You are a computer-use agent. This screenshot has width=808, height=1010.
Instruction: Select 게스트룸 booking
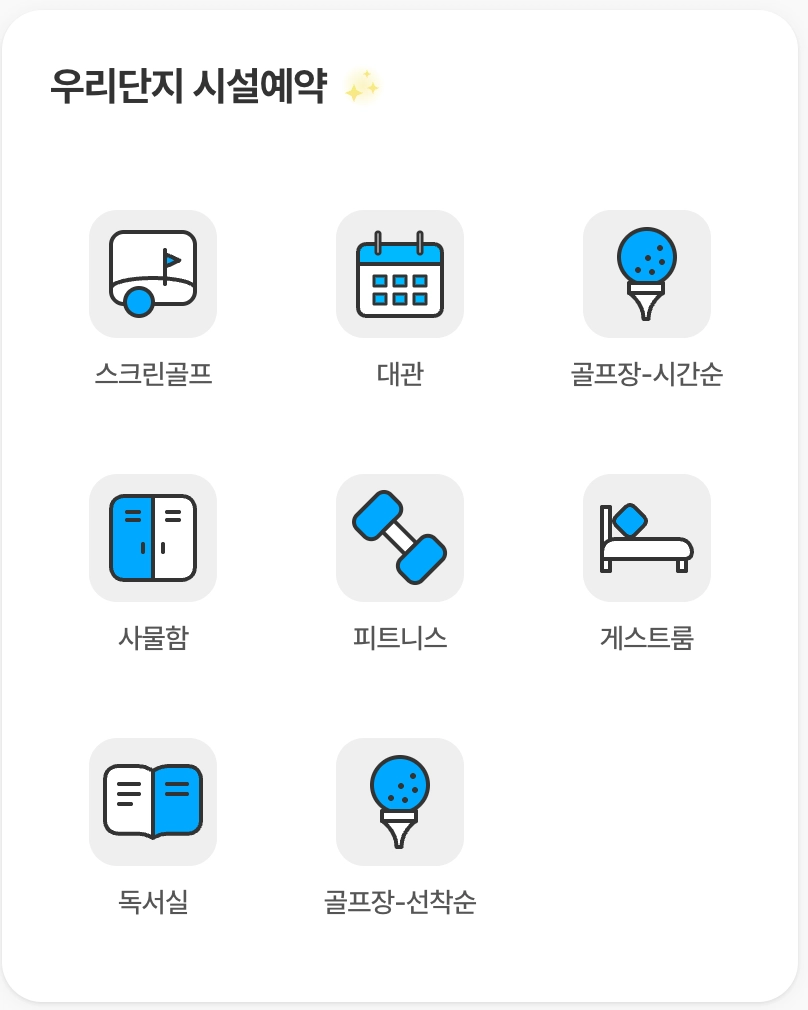(647, 538)
